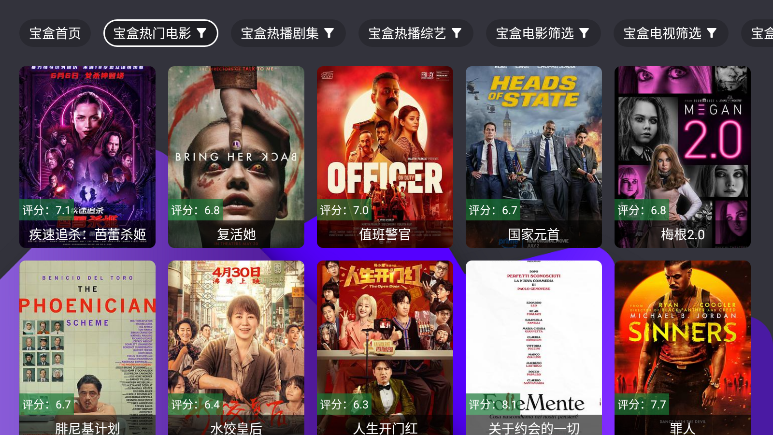
Task: Open the 宝盒热播剧集 tab
Action: click(x=288, y=33)
